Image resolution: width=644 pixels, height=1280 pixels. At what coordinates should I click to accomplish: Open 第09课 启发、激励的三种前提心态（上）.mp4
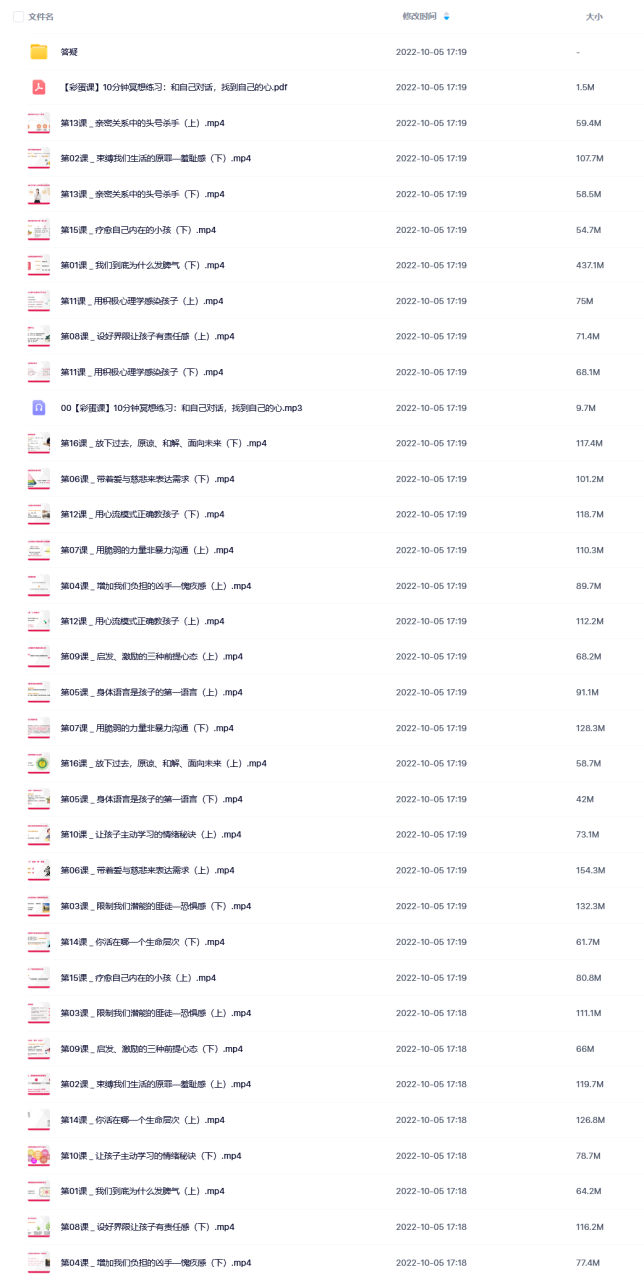pos(151,657)
